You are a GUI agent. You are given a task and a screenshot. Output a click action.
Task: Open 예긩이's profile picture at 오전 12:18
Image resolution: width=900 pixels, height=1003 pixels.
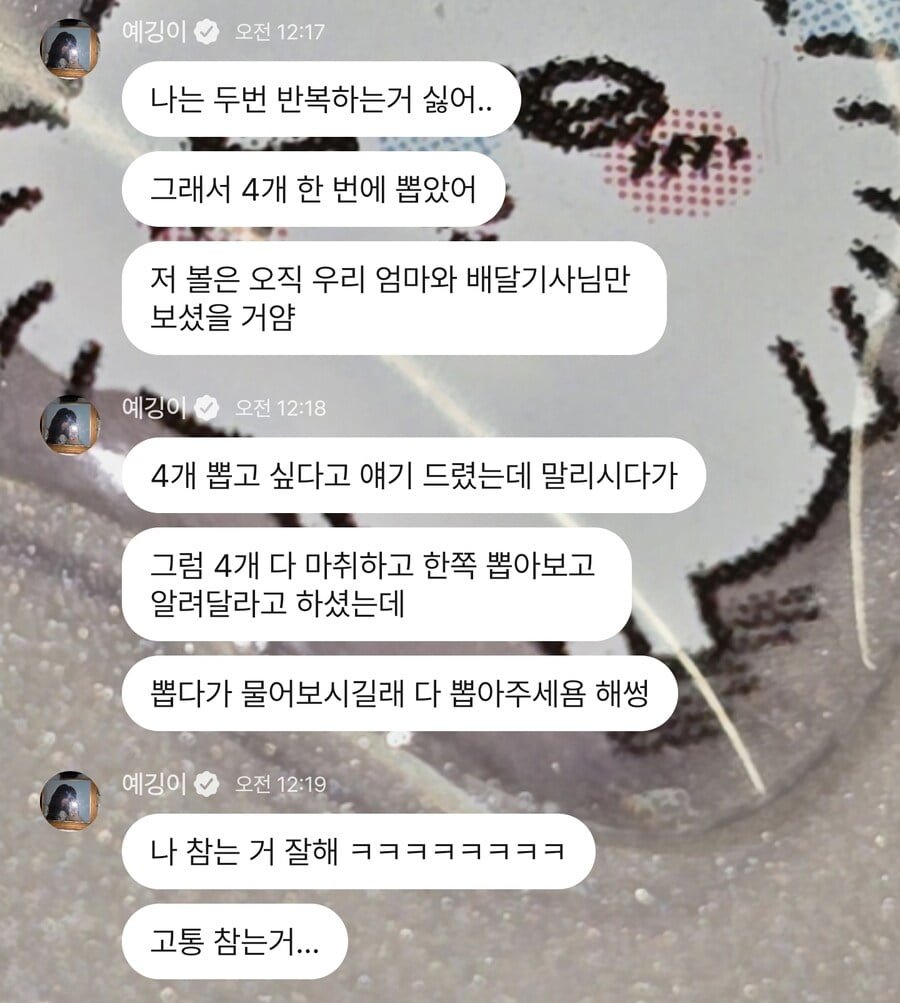(70, 425)
